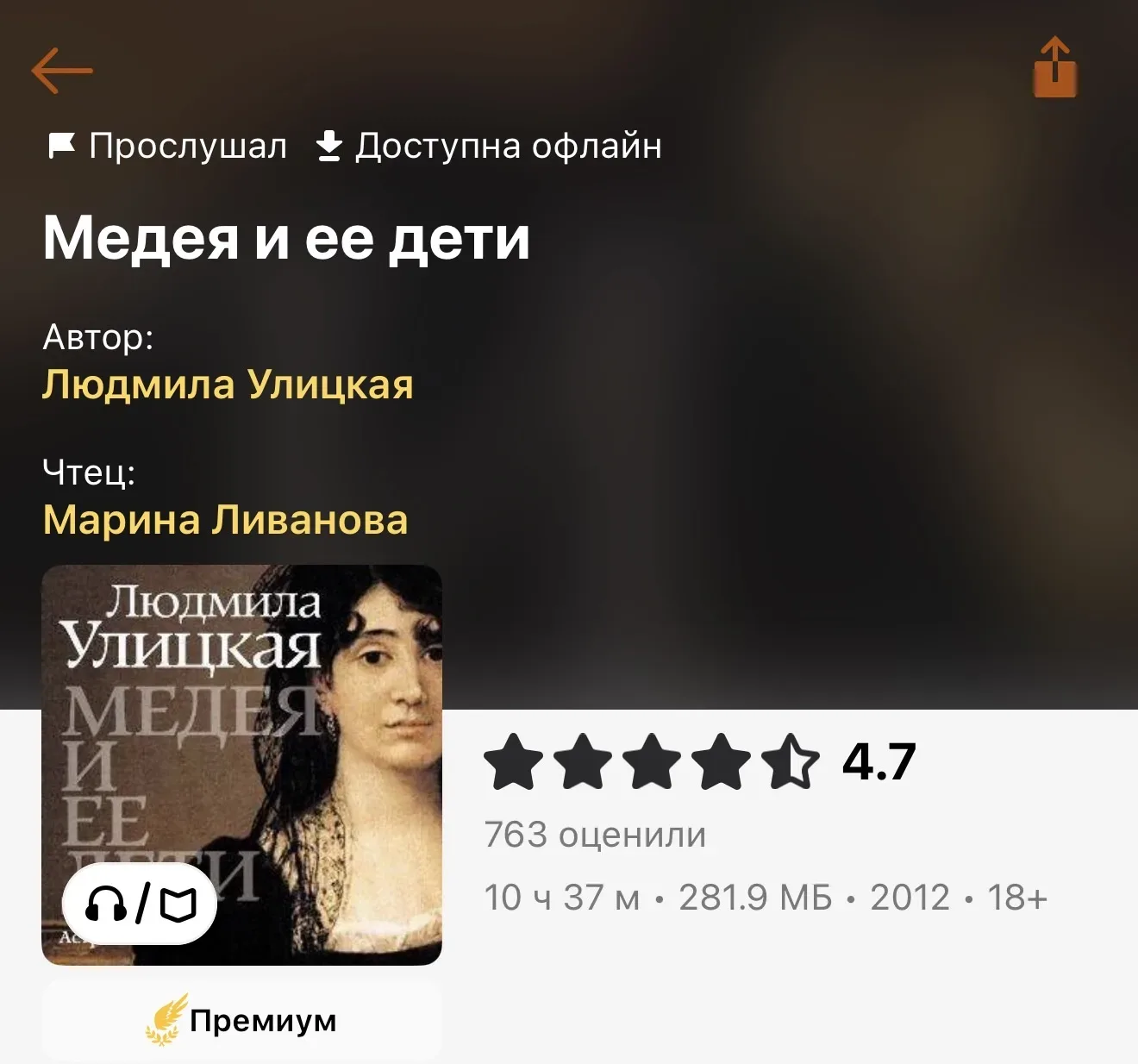Share this audiobook
Image resolution: width=1138 pixels, height=1064 pixels.
click(1055, 68)
